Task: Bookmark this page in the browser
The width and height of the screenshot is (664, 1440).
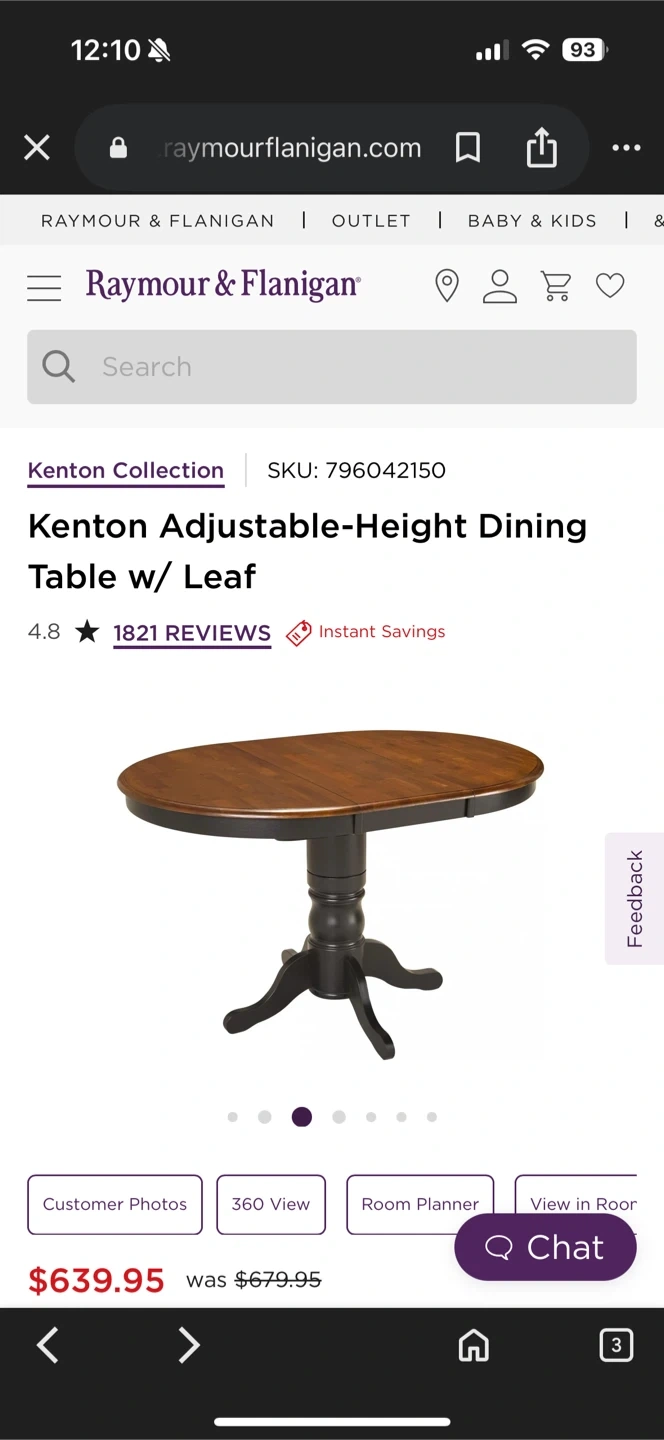Action: [x=467, y=148]
